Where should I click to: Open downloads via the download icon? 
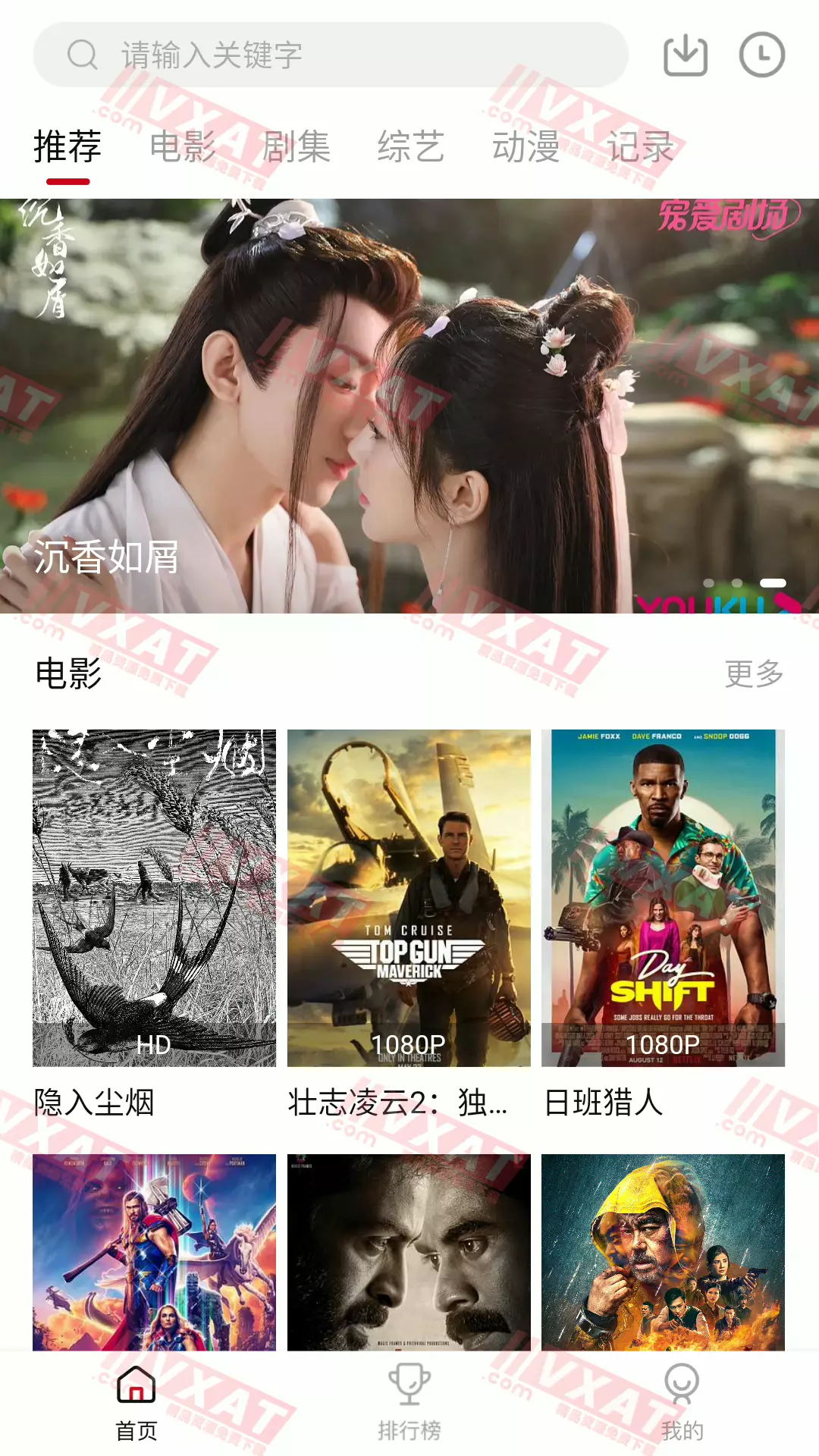click(686, 54)
